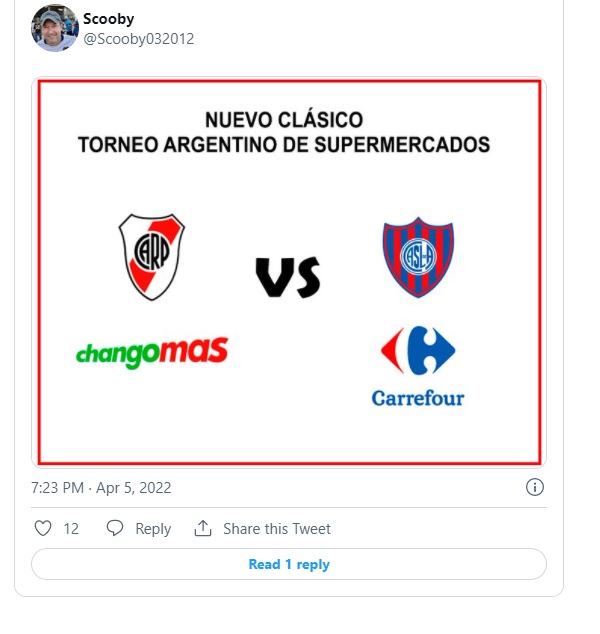Open the Twitter info icon
Viewport: 600px width, 634px height.
535,487
